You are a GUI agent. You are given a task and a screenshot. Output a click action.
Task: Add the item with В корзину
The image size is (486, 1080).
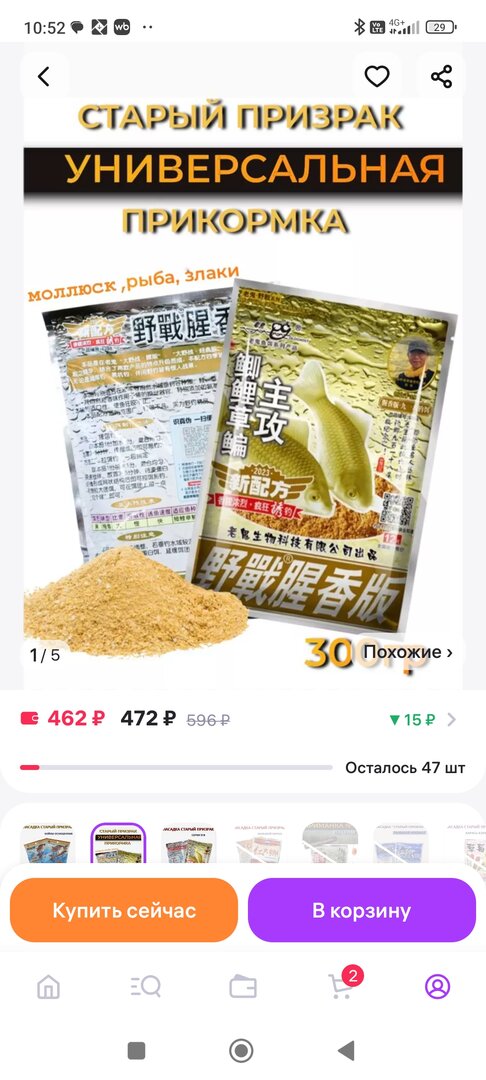361,910
